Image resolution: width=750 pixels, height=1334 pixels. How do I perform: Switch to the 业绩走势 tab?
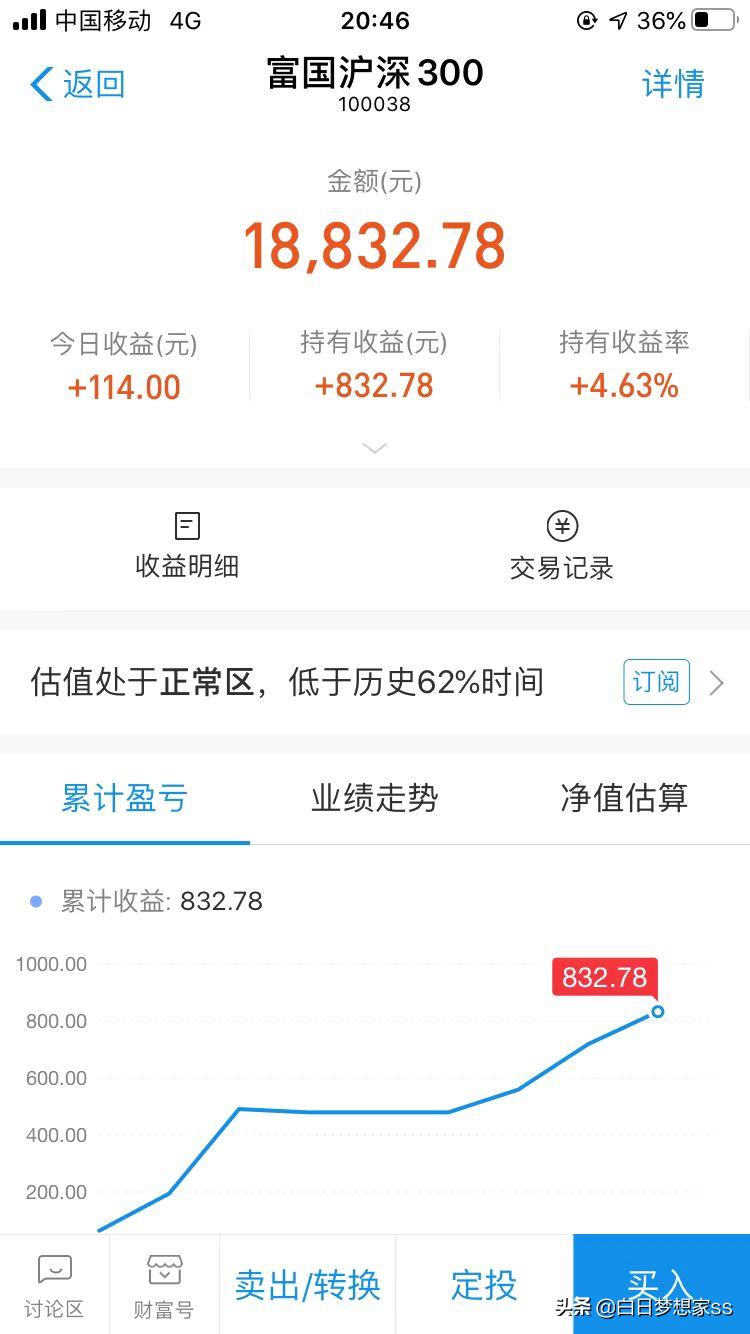point(374,799)
